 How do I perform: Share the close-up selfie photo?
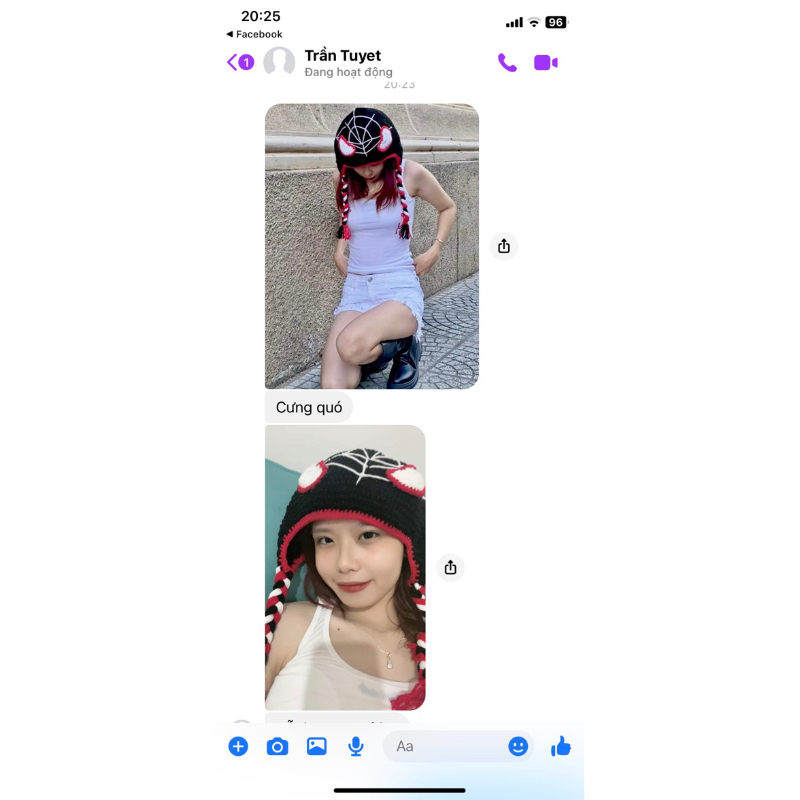tap(451, 567)
